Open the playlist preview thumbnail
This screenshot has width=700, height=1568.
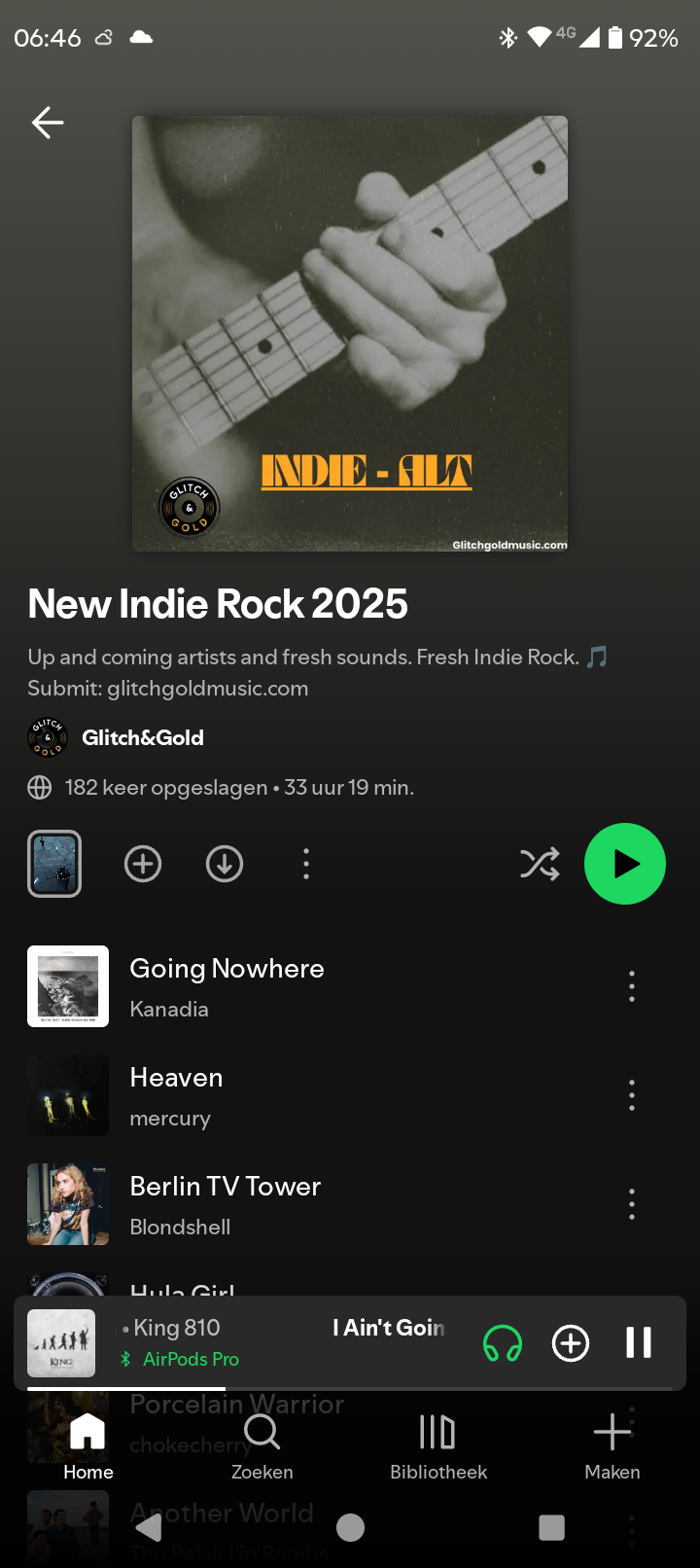click(x=54, y=864)
